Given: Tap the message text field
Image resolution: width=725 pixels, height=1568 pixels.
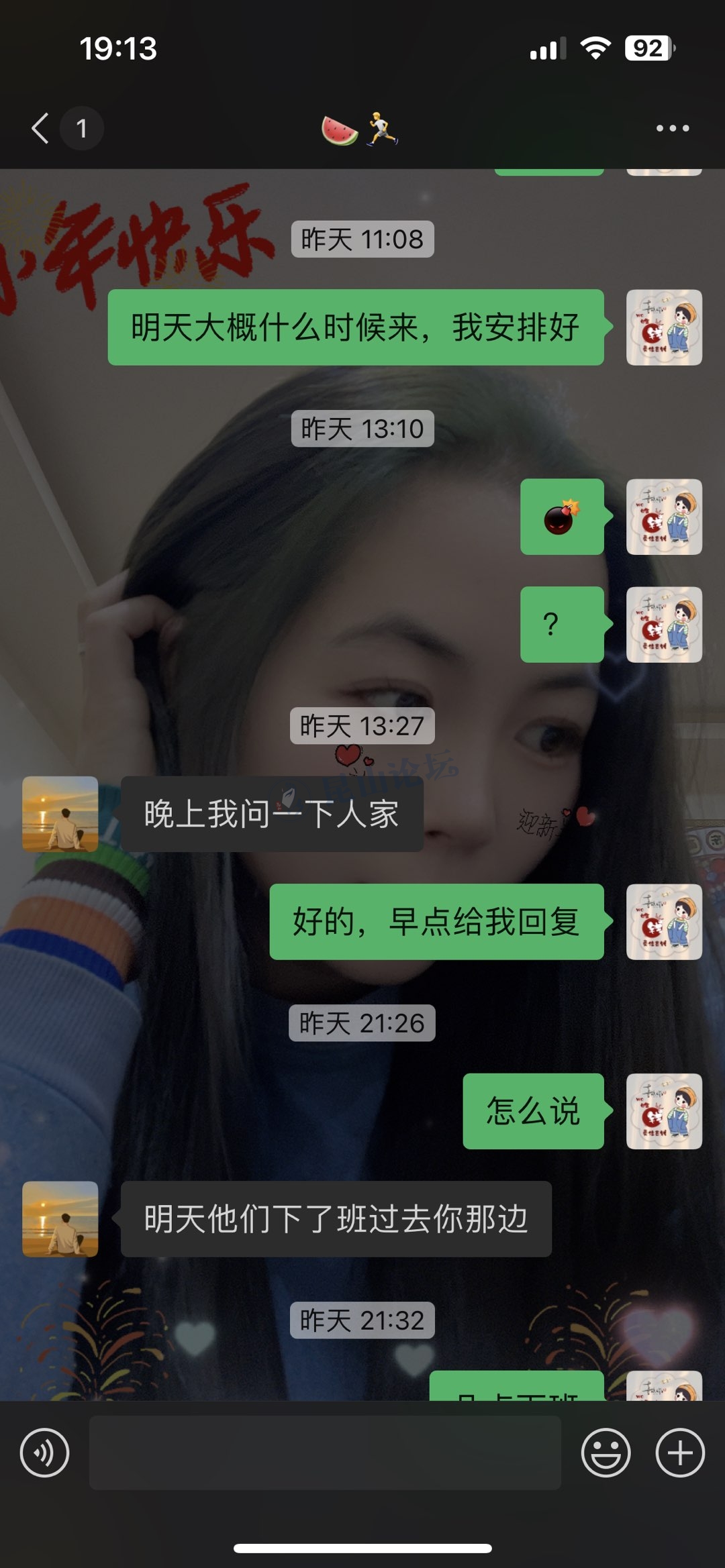Looking at the screenshot, I should click(x=325, y=1453).
